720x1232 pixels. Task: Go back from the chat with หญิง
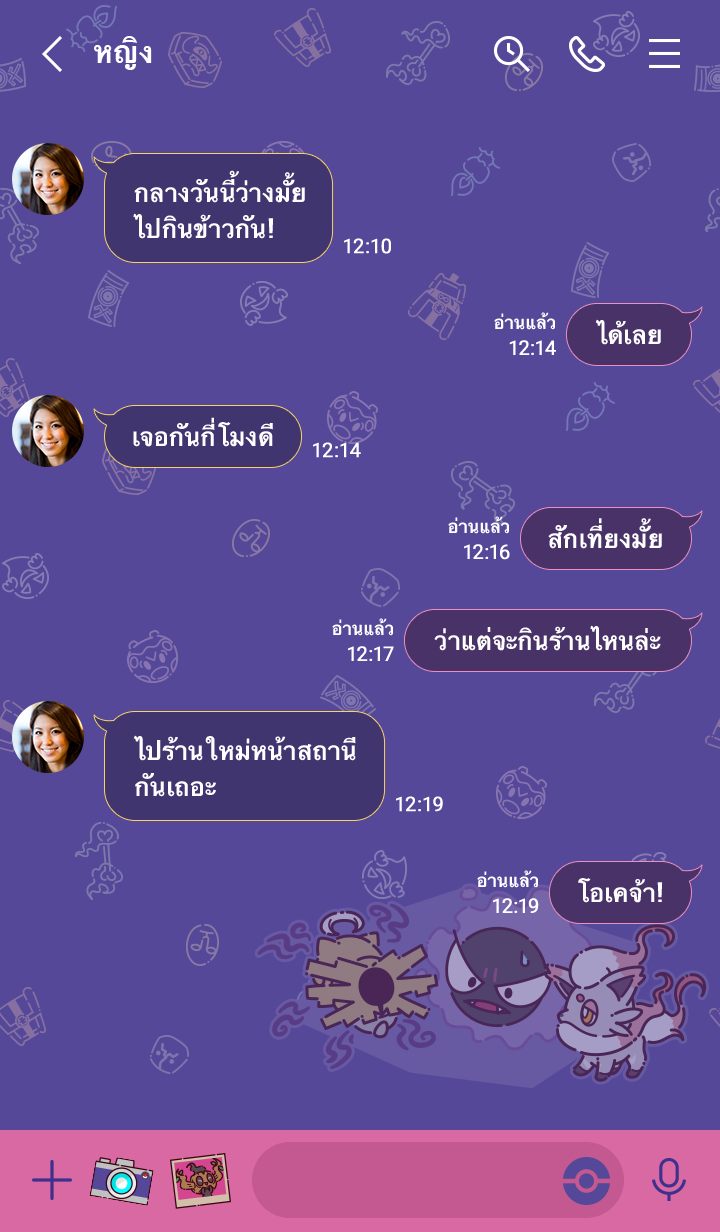click(x=52, y=54)
